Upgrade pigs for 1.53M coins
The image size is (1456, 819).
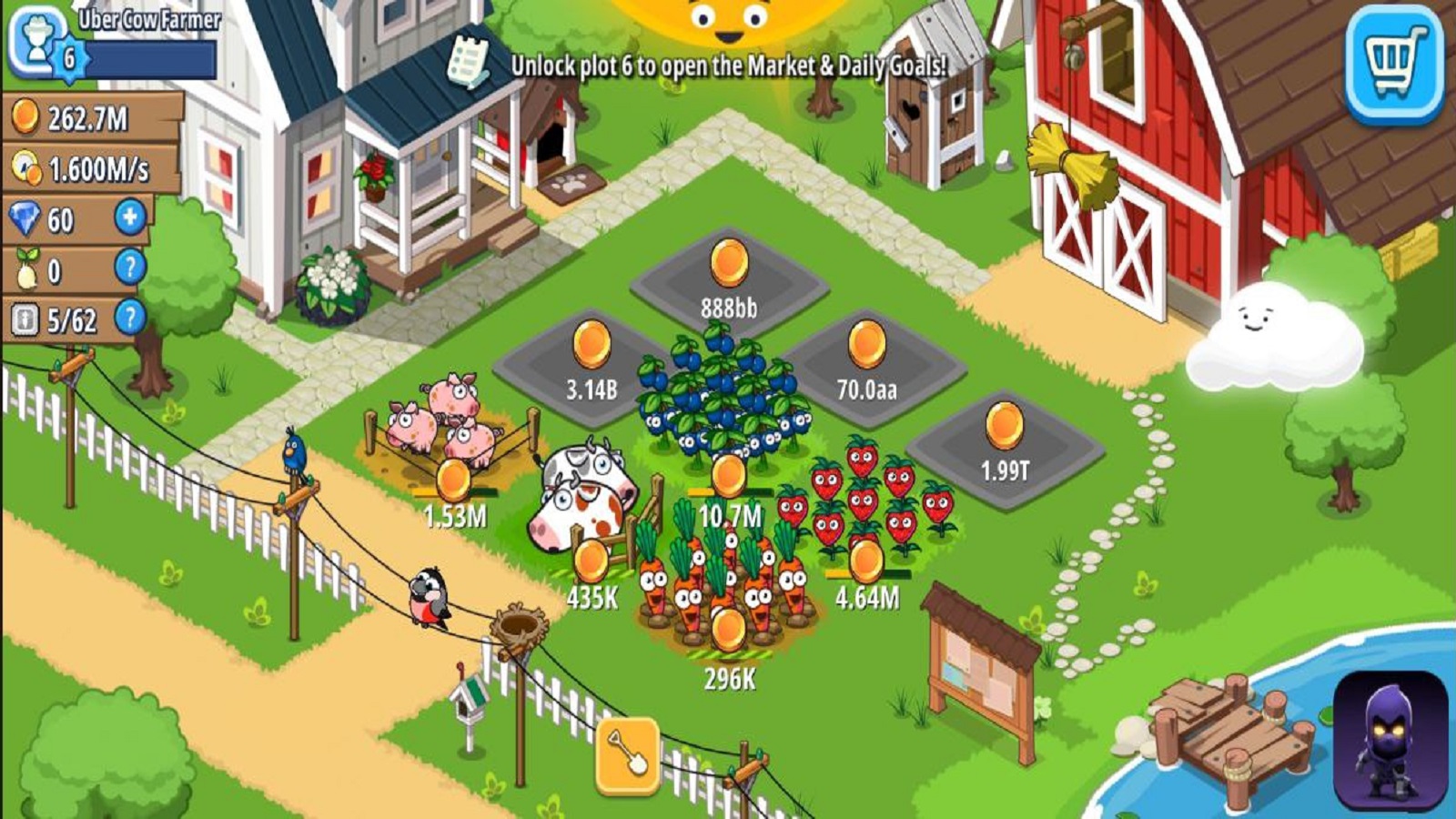click(x=453, y=480)
